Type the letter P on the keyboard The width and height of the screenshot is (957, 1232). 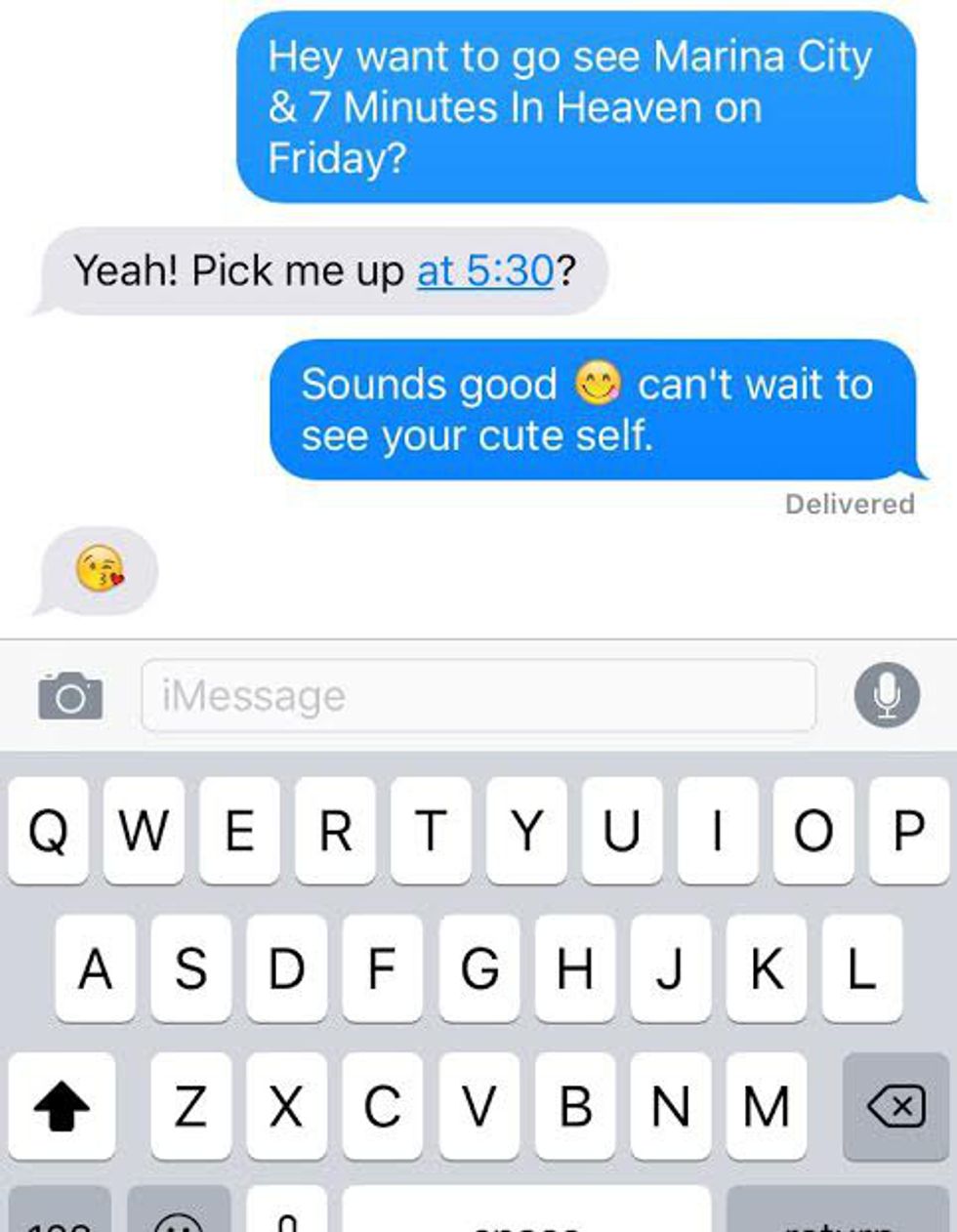pos(908,831)
